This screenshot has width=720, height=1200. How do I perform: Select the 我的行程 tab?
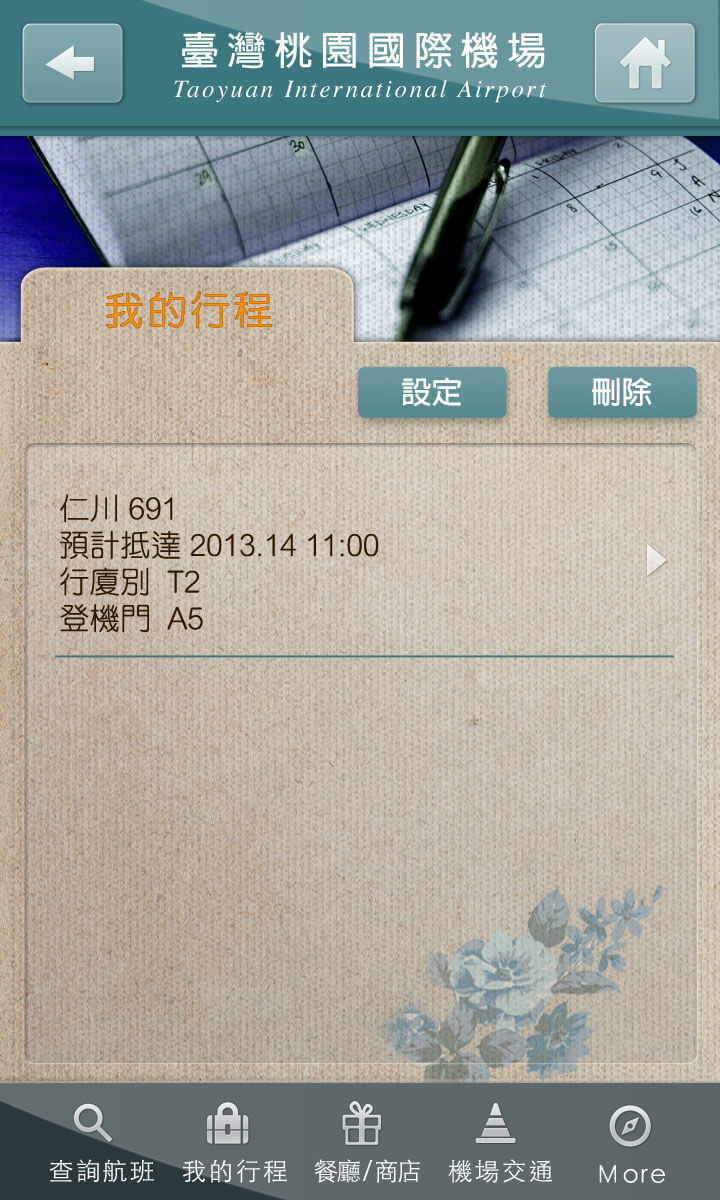point(234,1143)
